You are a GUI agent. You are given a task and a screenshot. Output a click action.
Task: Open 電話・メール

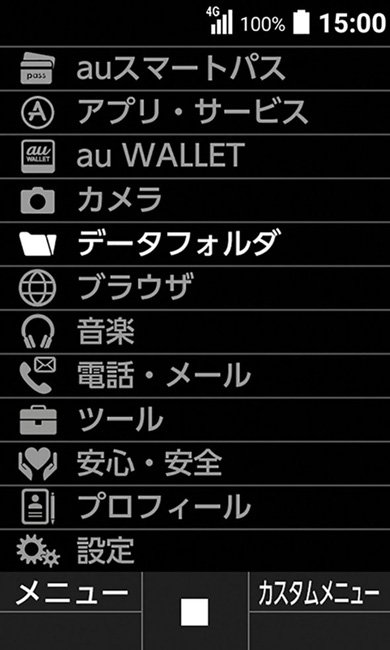tap(195, 376)
